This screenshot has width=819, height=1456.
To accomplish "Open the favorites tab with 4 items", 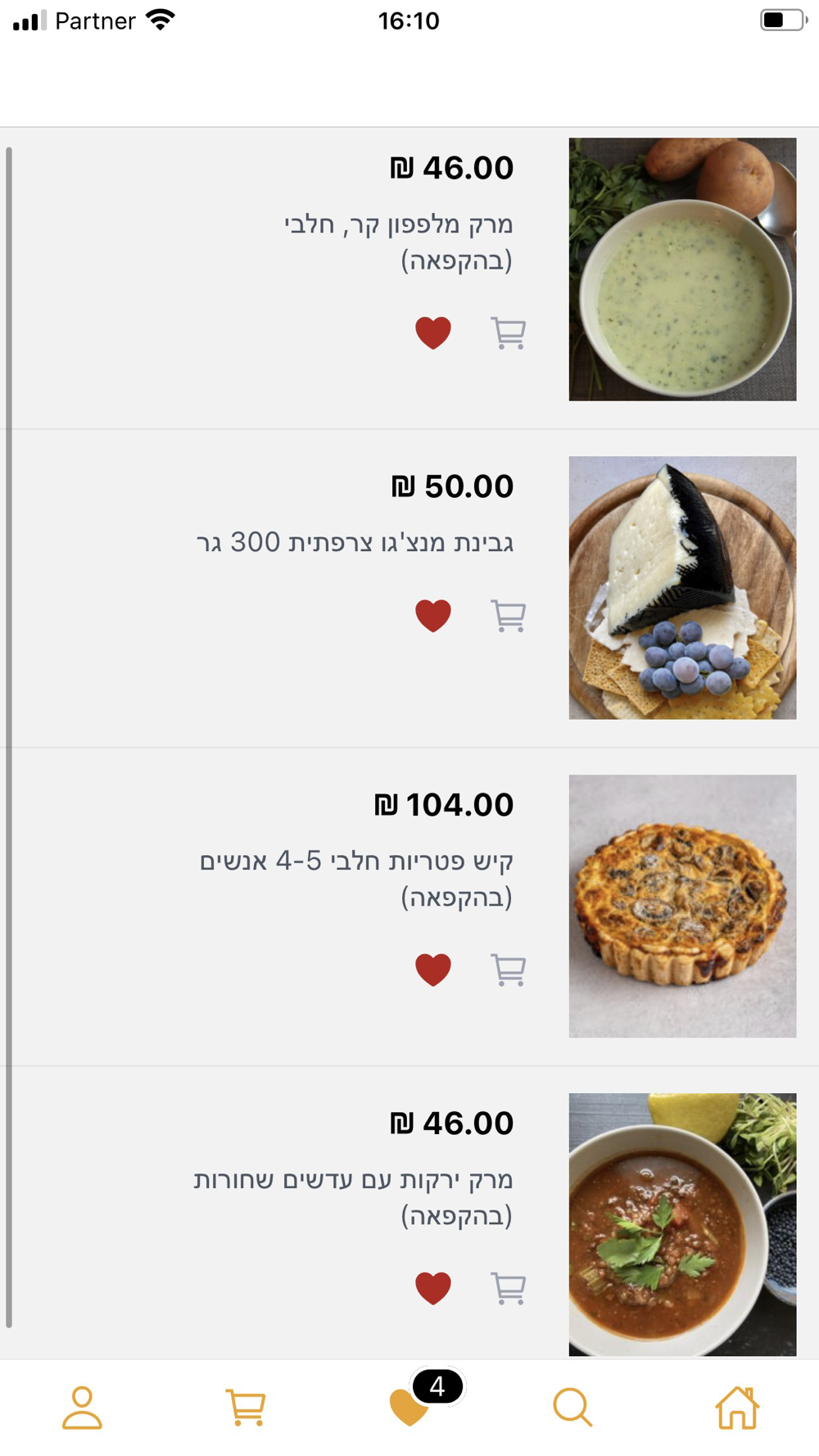I will (x=410, y=1407).
